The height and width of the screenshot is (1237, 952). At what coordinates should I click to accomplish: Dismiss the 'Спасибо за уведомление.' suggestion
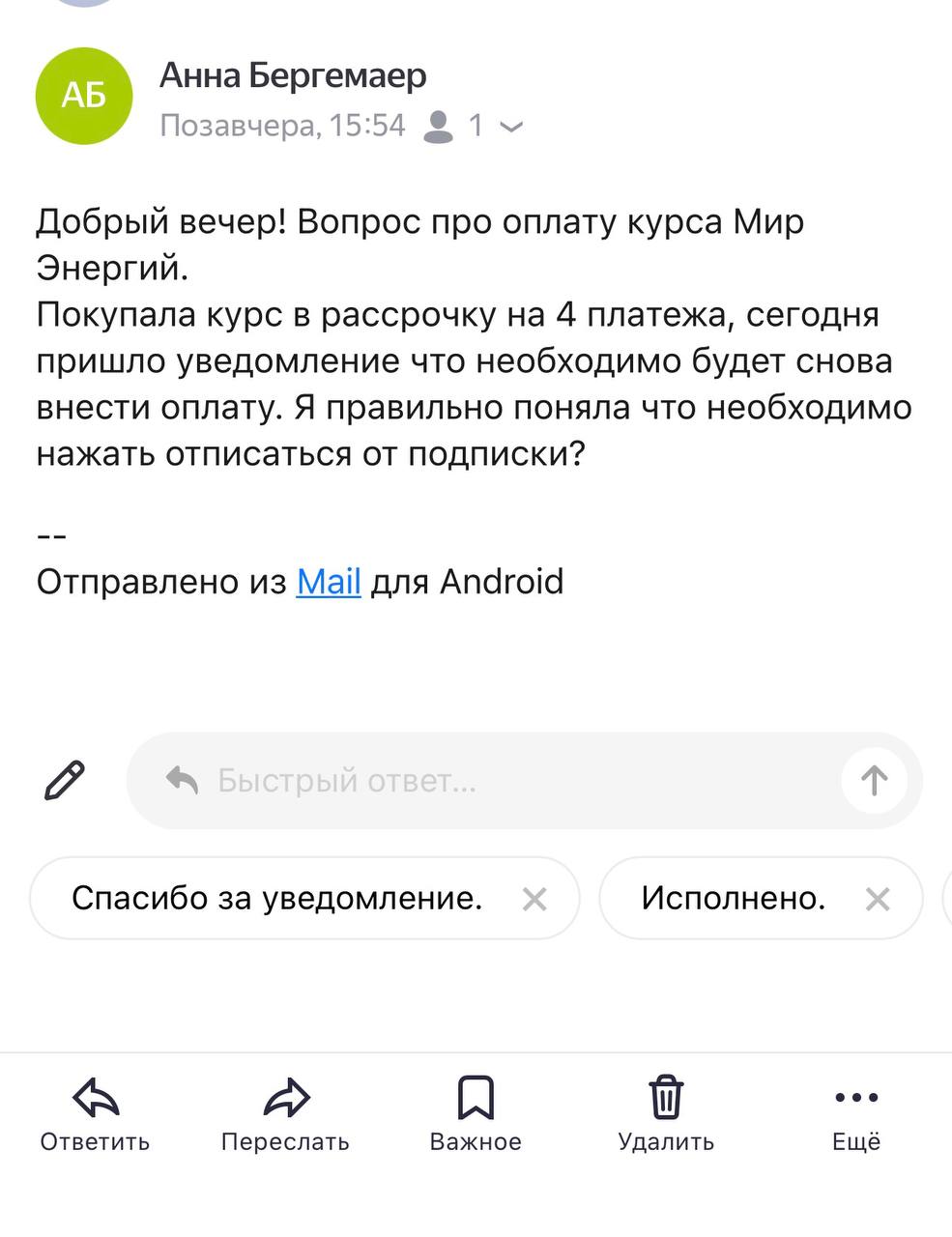[x=534, y=900]
